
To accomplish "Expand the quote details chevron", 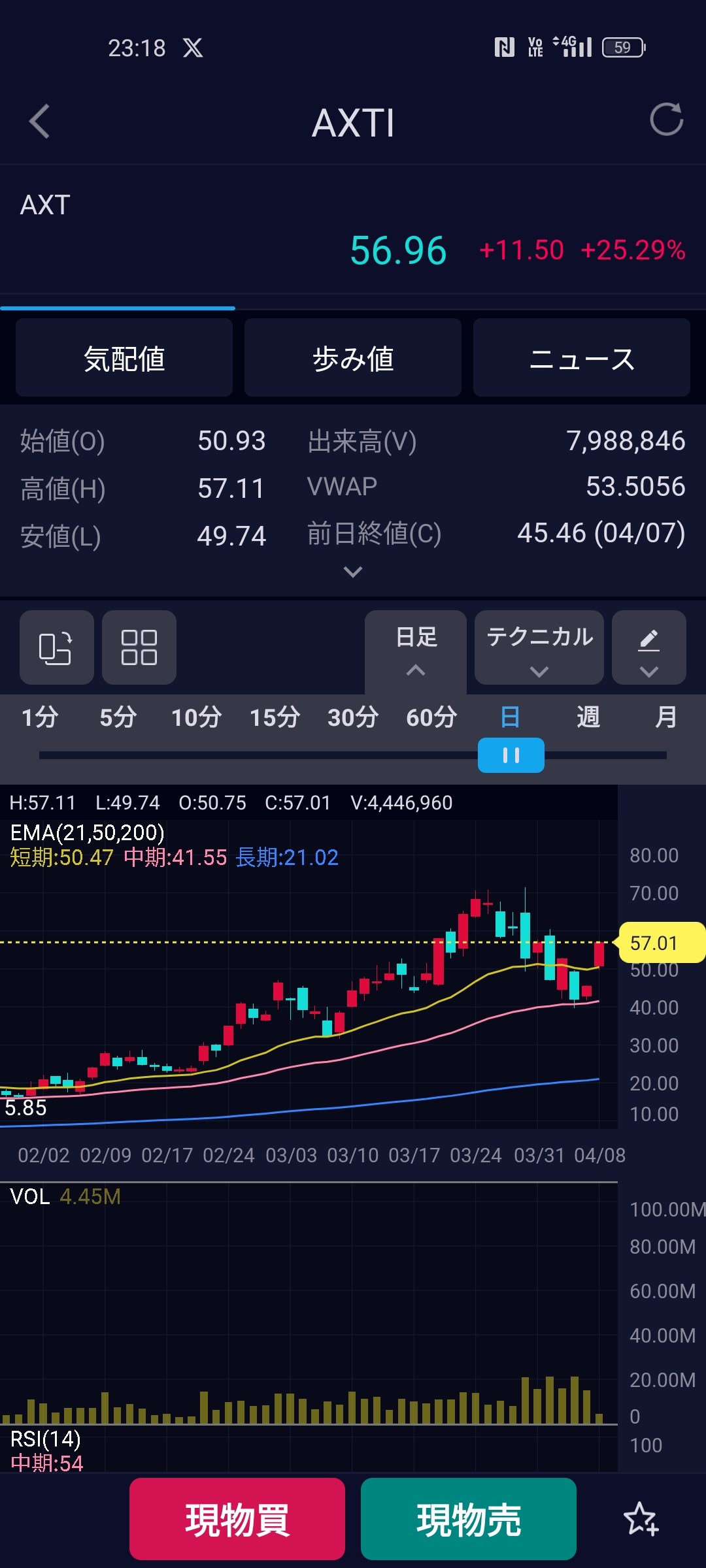I will [353, 572].
